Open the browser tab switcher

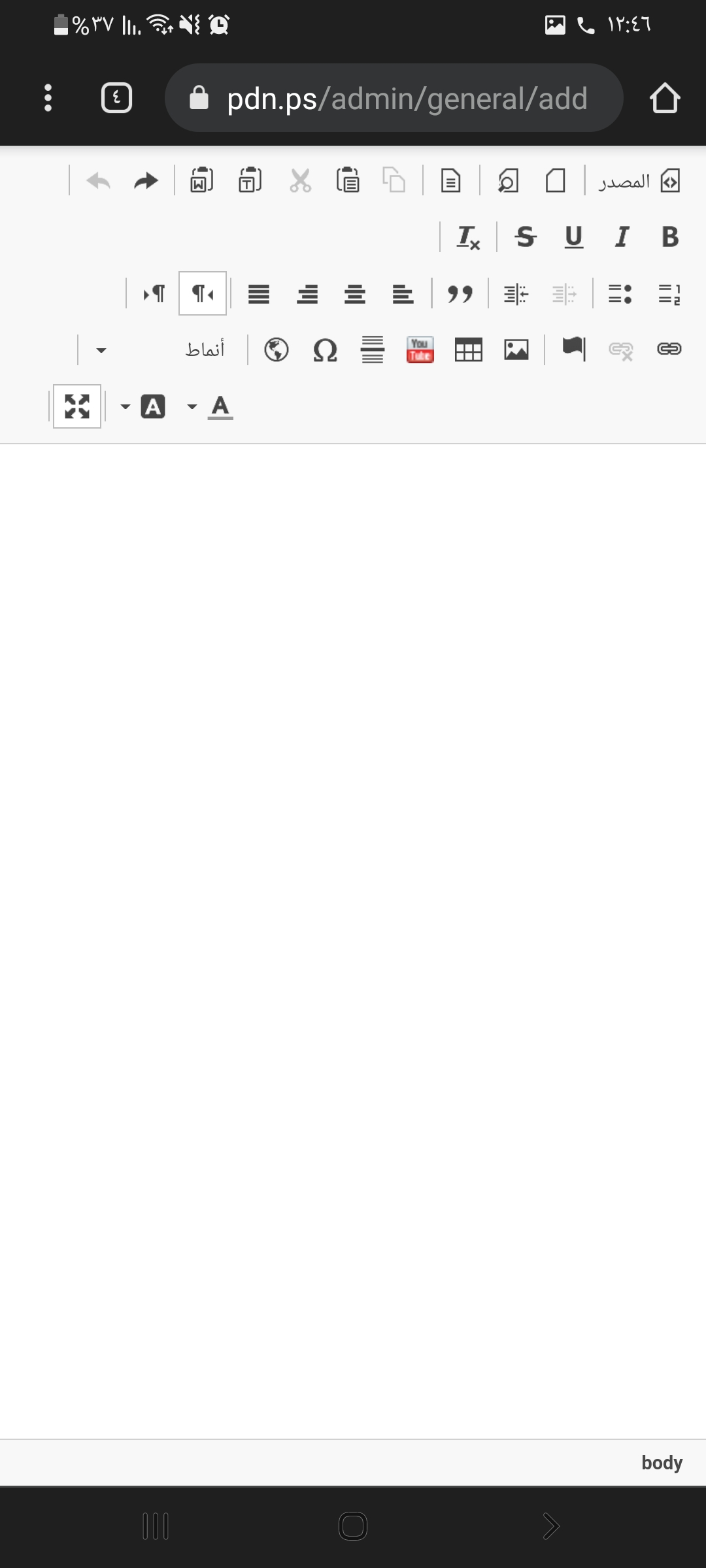pyautogui.click(x=117, y=98)
